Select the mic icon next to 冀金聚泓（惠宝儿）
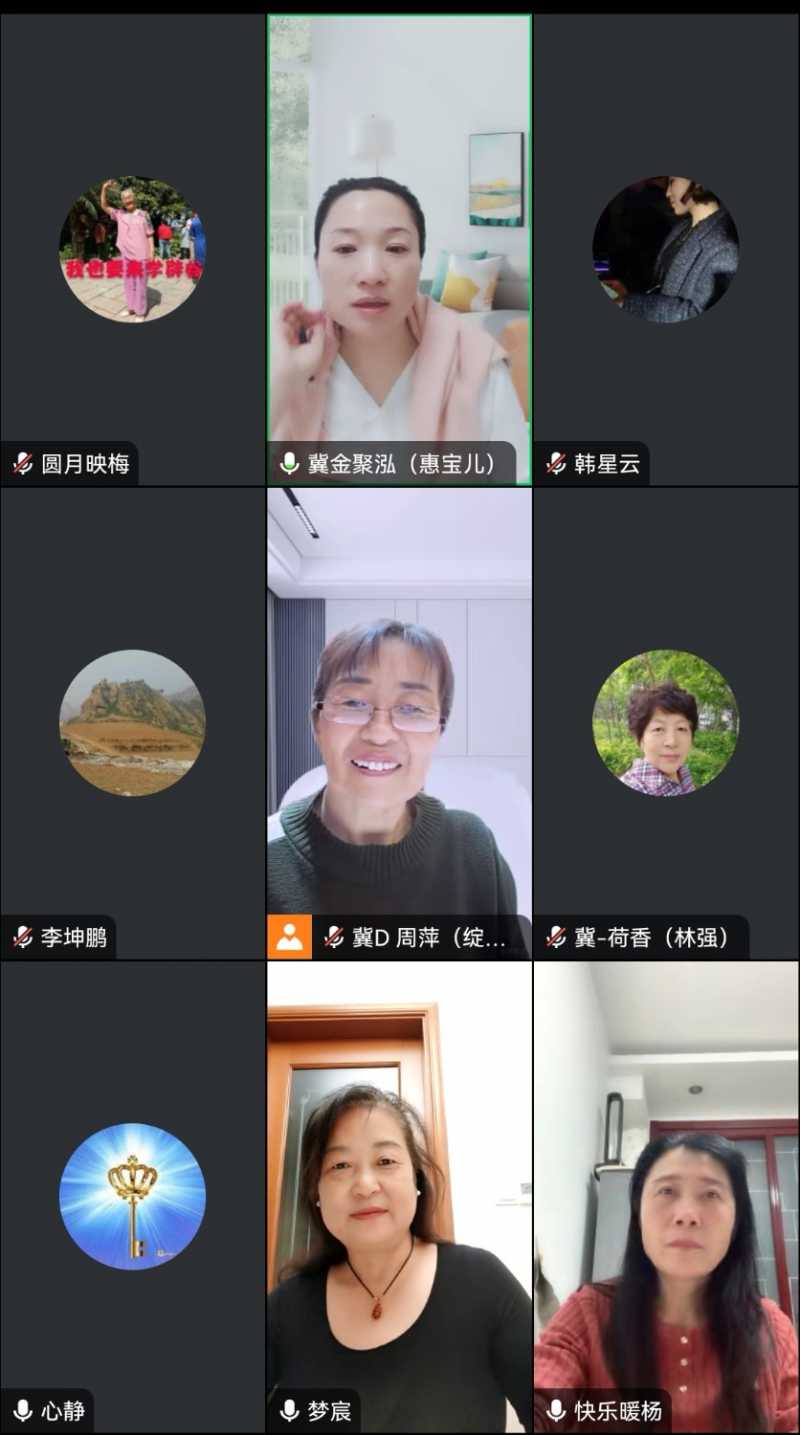Image resolution: width=800 pixels, height=1435 pixels. (288, 462)
